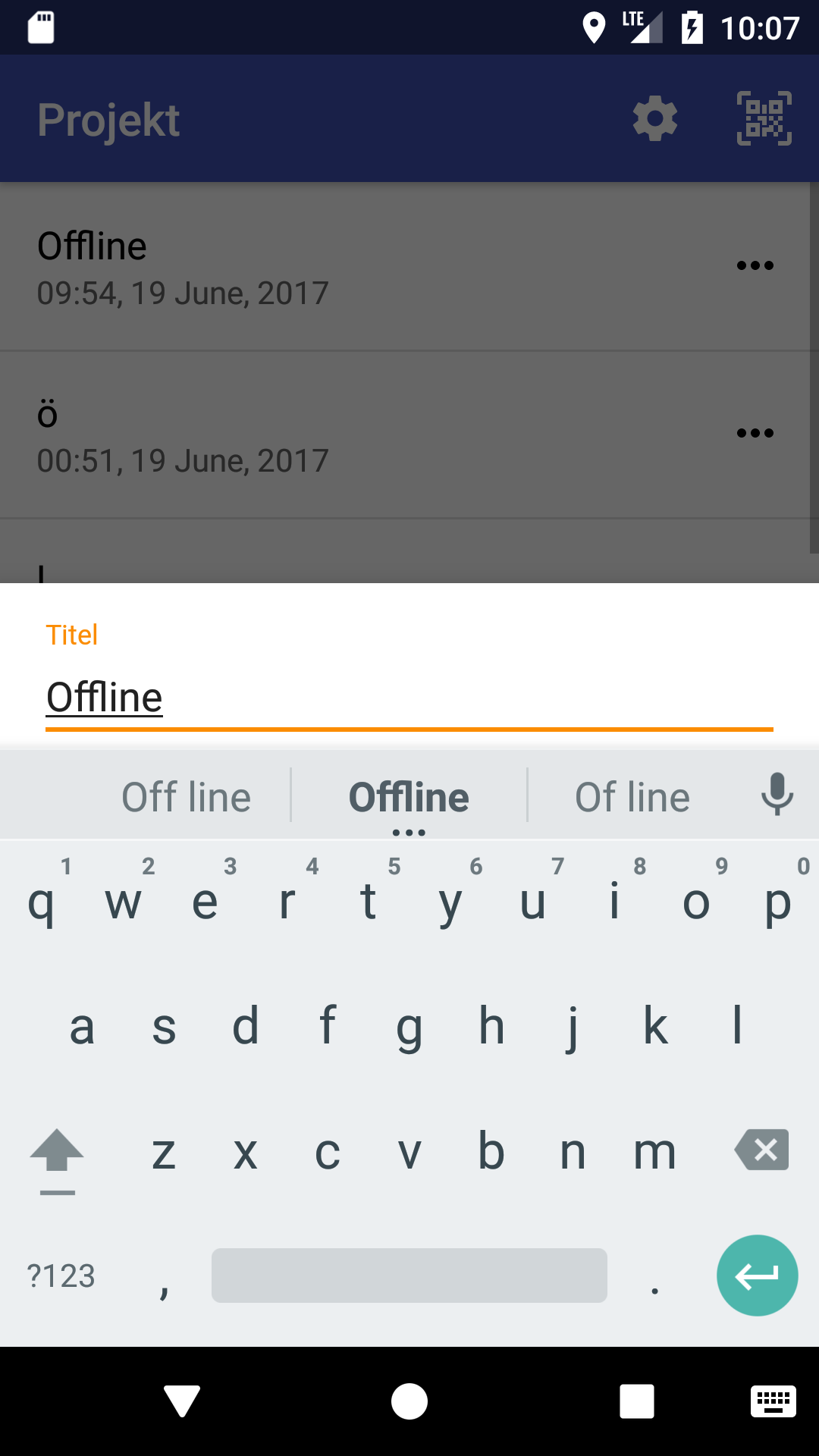Choose the 'Off line' keyboard suggestion
The height and width of the screenshot is (1456, 819).
[x=187, y=797]
